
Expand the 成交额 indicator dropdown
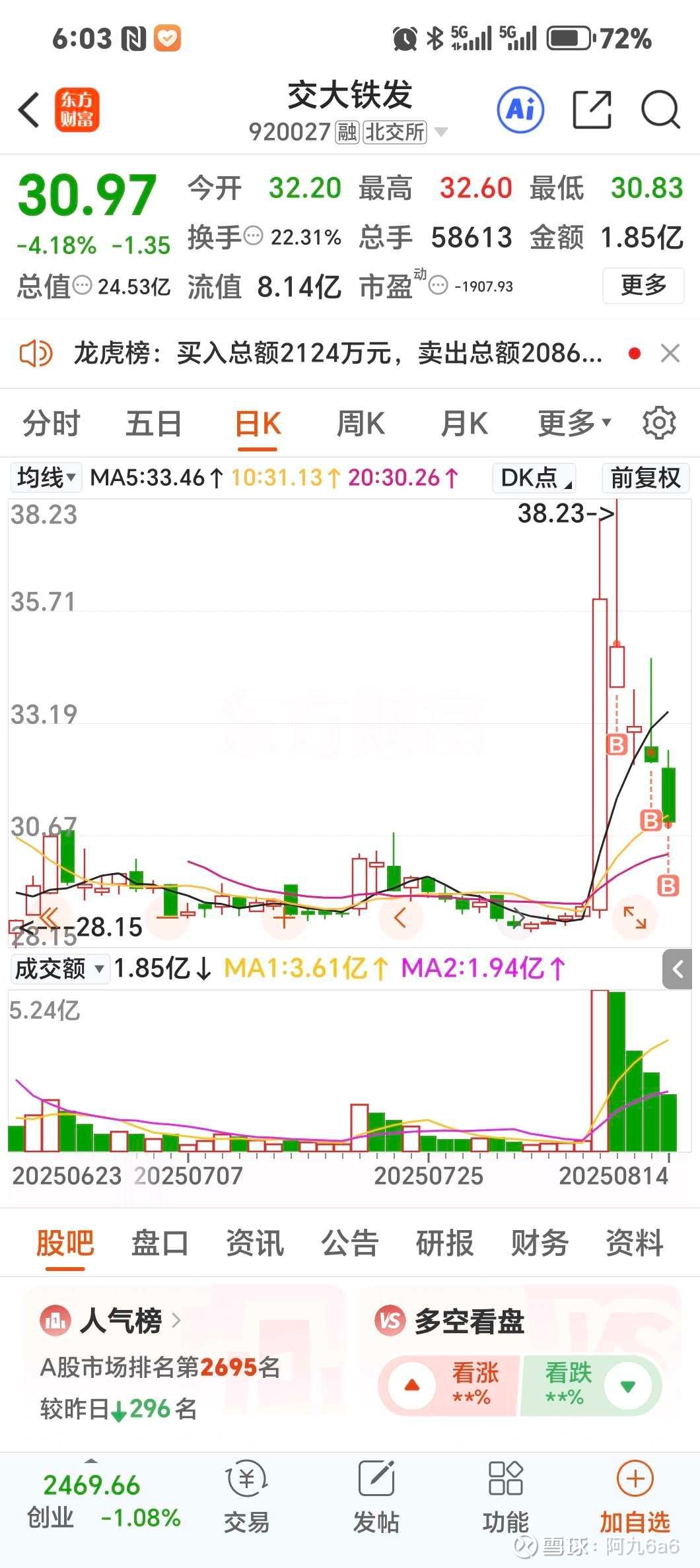[59, 969]
